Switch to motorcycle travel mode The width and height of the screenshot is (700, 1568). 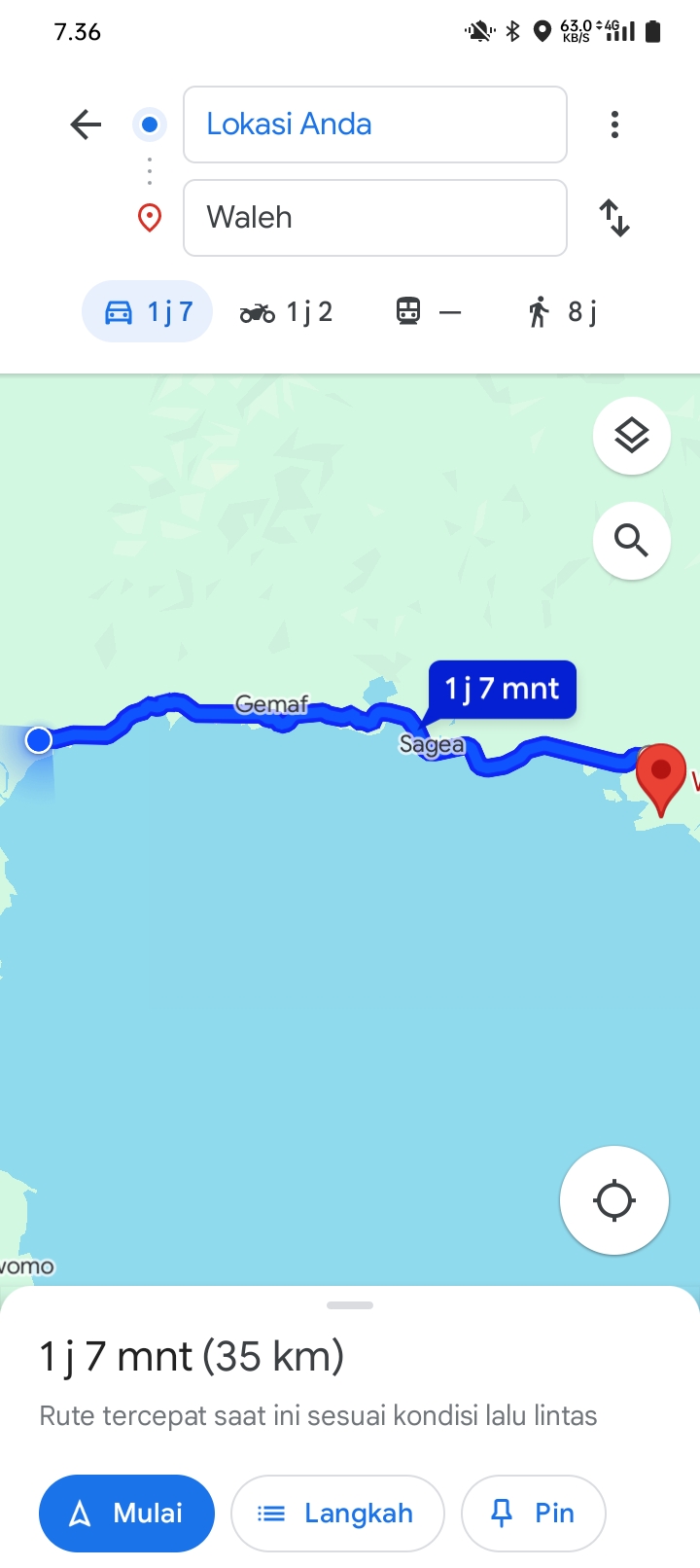coord(286,312)
